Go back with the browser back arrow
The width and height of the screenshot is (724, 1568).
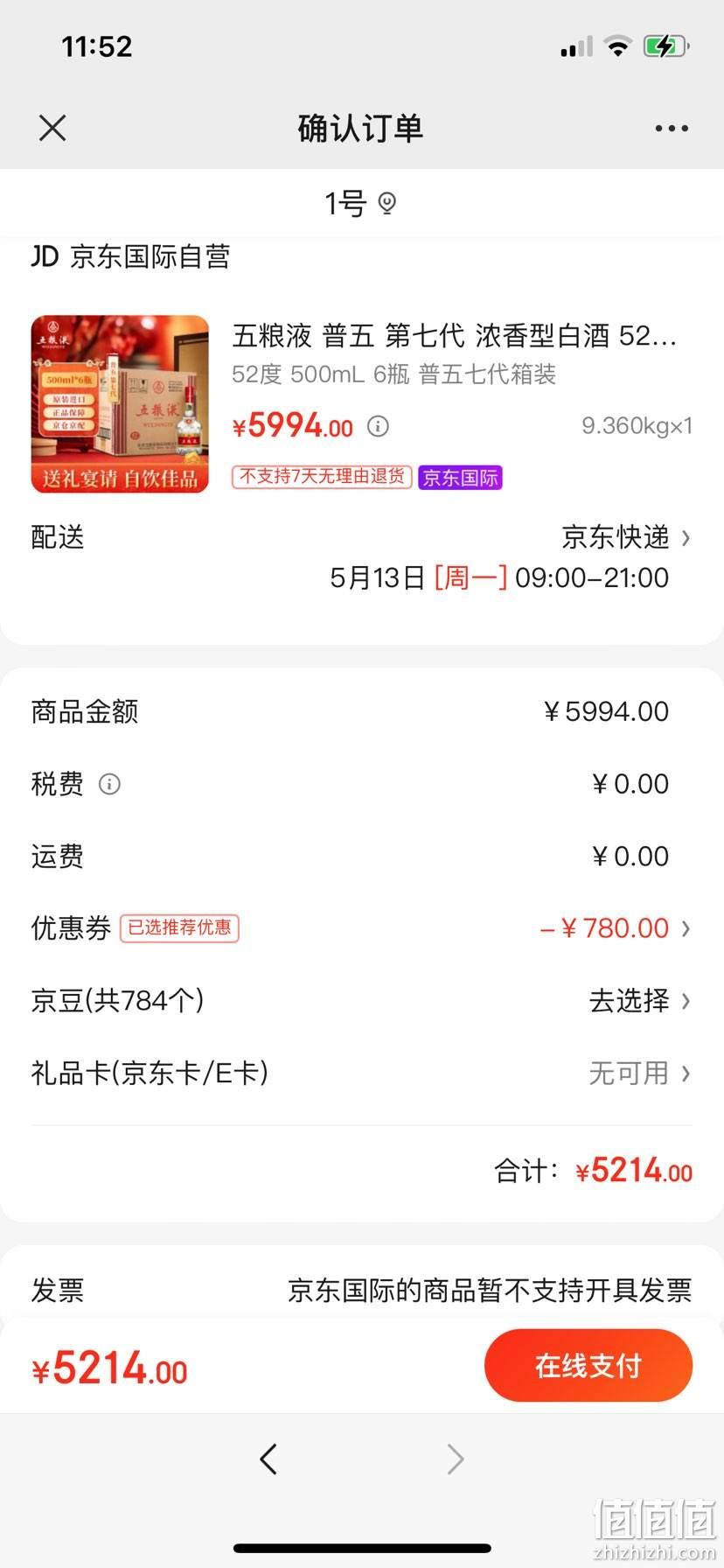268,1459
